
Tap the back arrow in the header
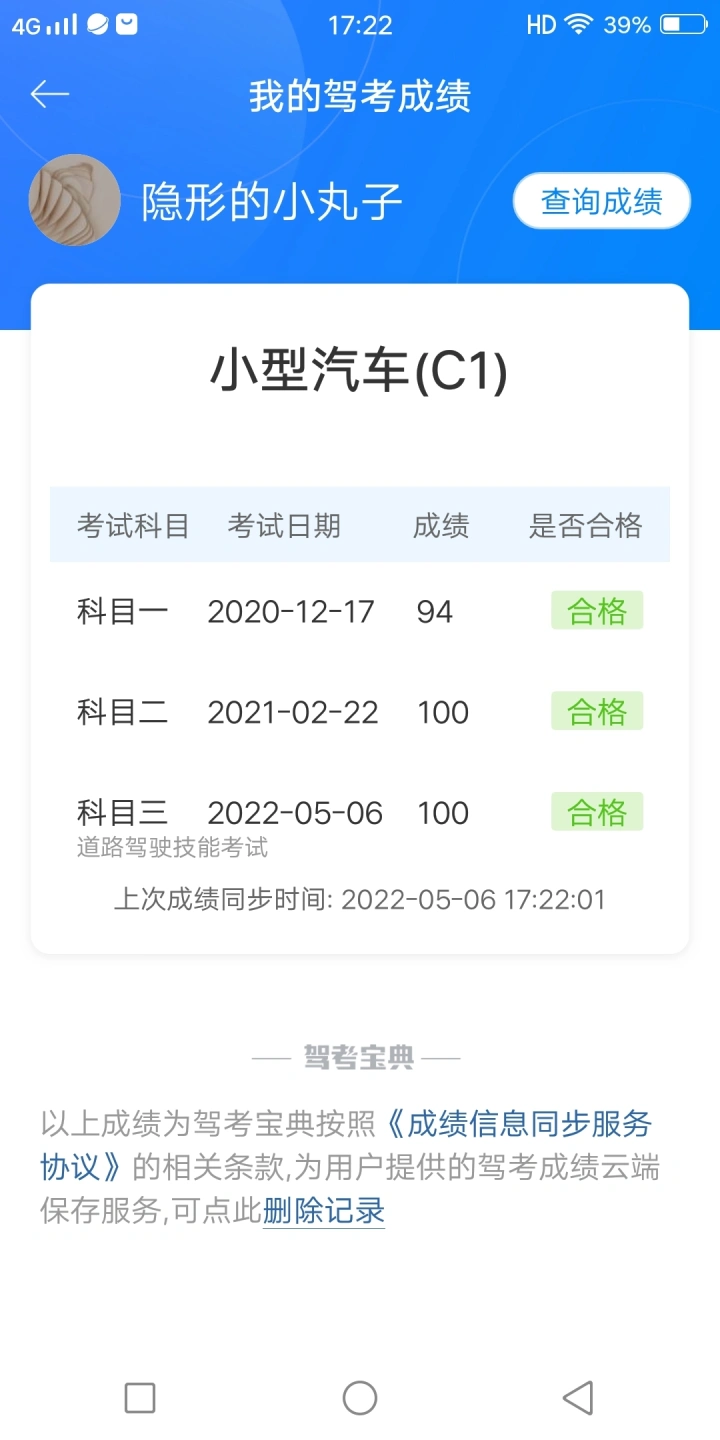[x=49, y=95]
